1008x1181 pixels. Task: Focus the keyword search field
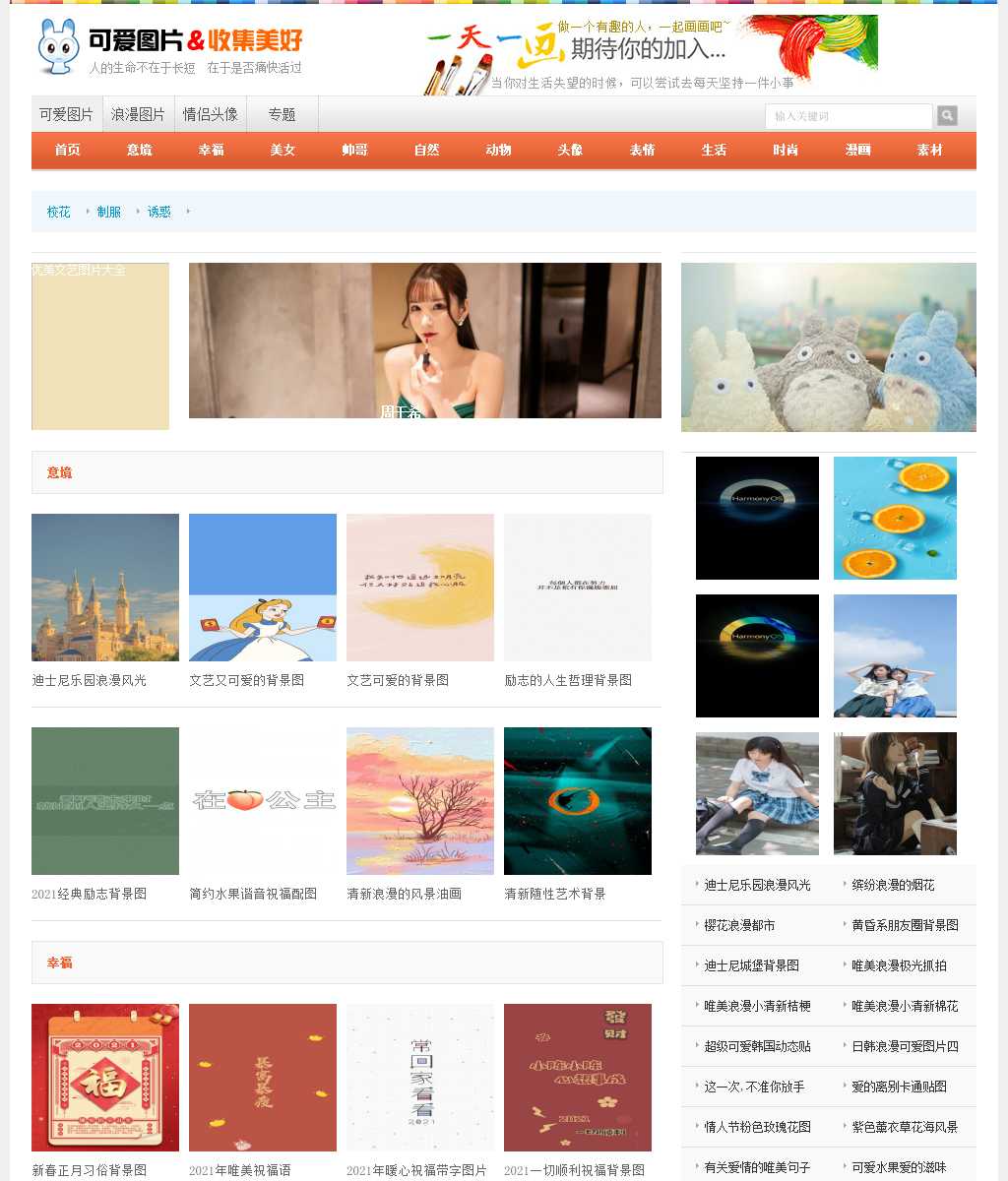click(848, 116)
